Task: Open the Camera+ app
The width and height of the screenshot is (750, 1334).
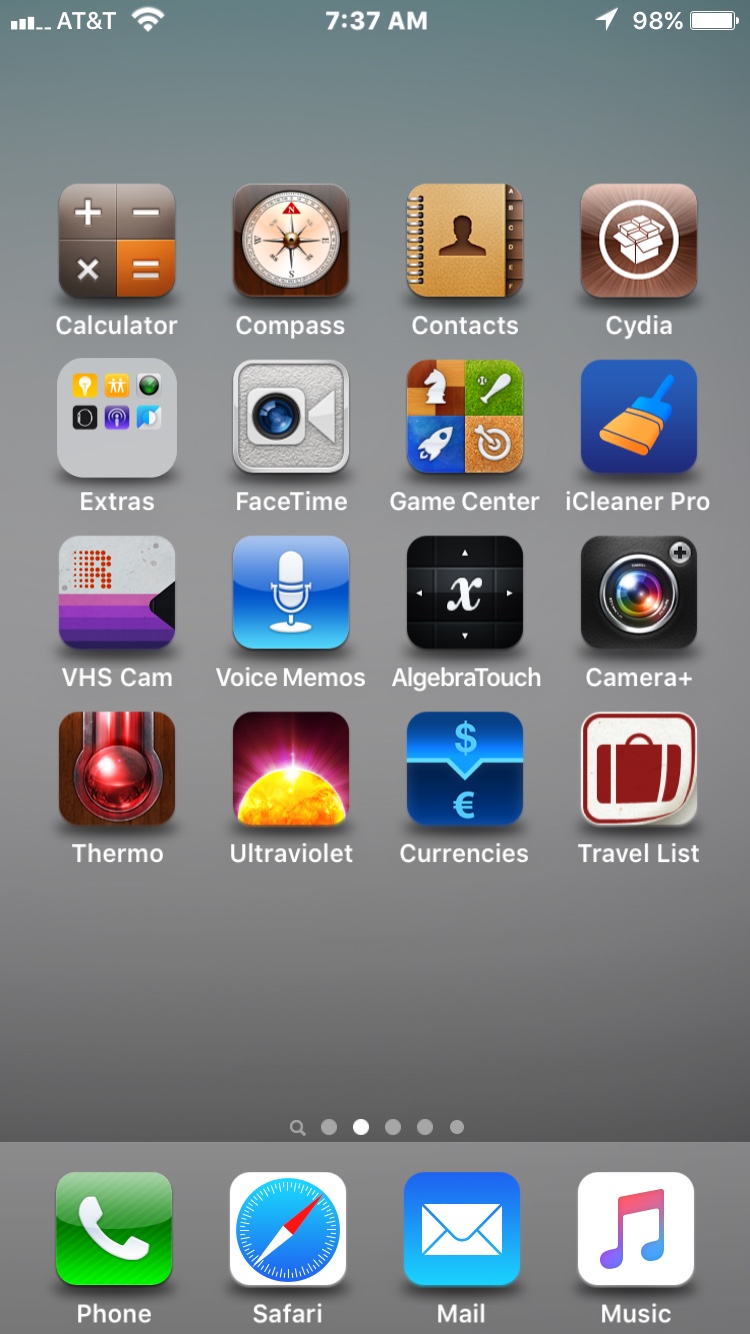Action: tap(639, 593)
